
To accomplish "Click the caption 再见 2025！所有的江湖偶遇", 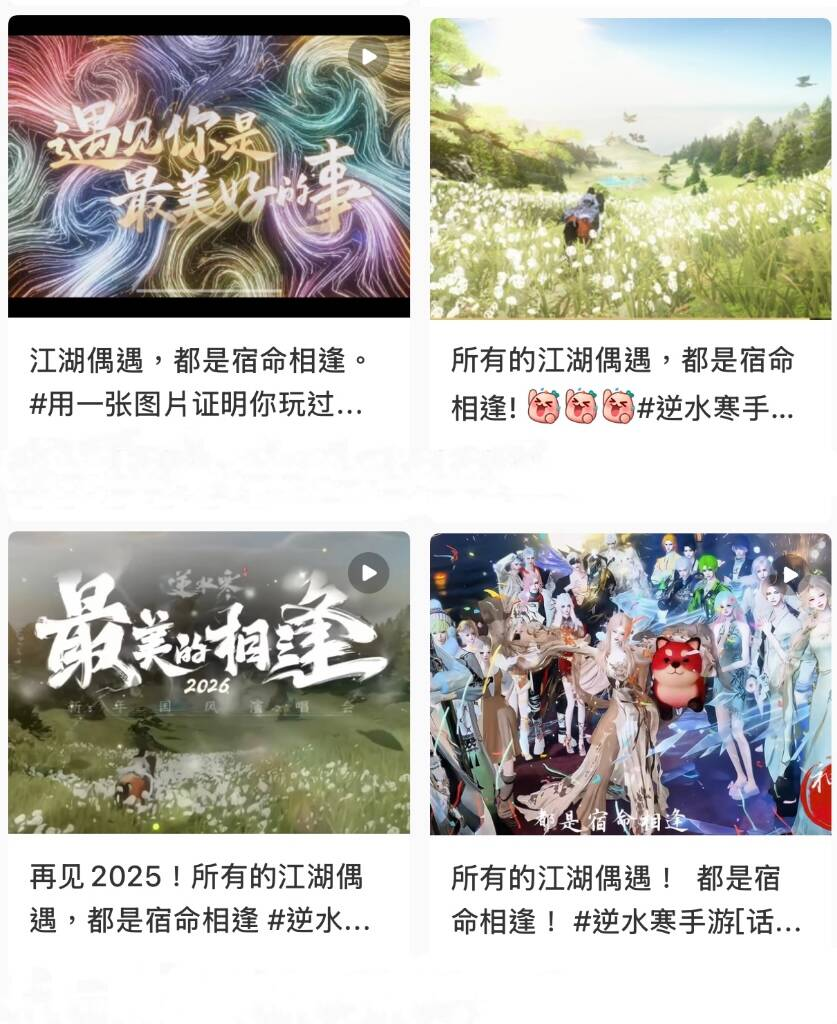I will pyautogui.click(x=200, y=880).
